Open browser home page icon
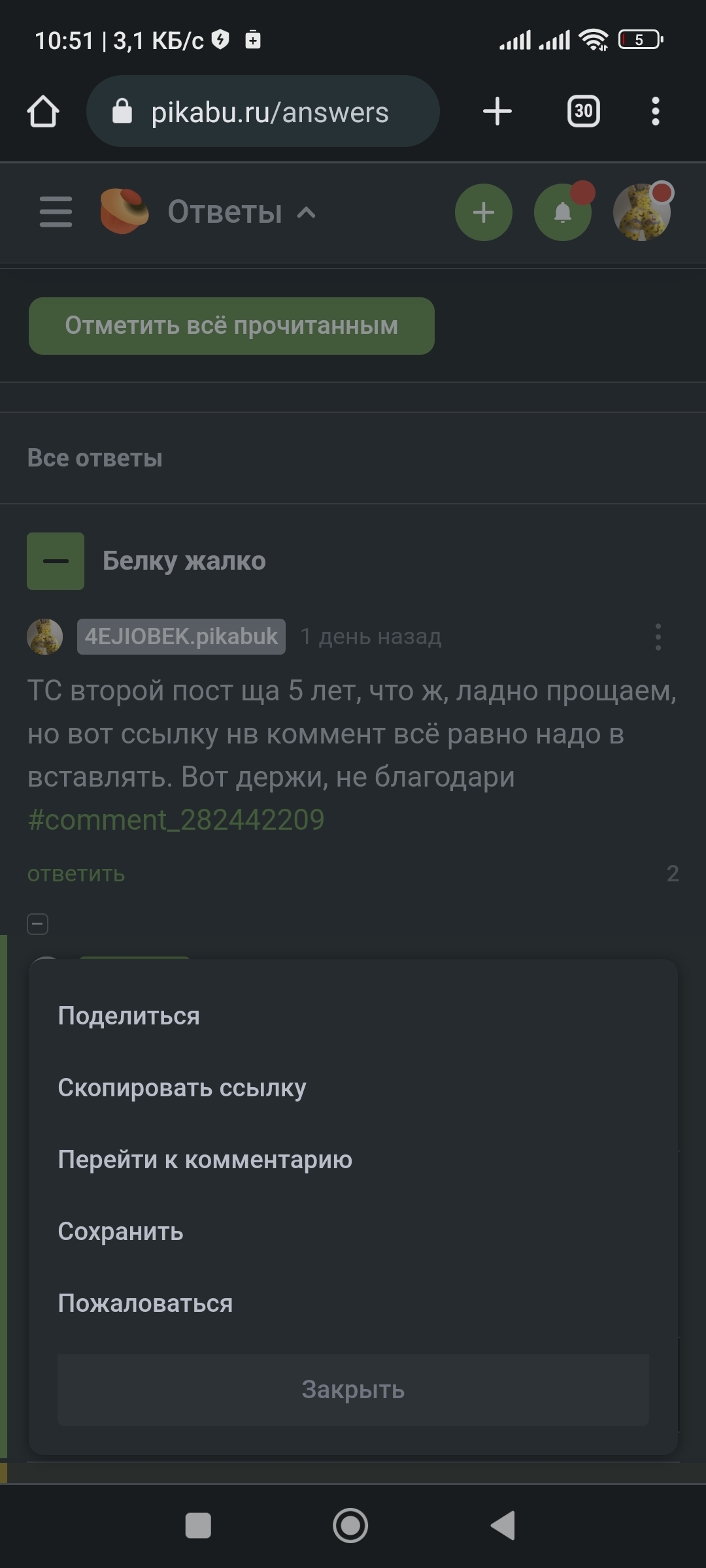This screenshot has height=1568, width=706. point(43,112)
